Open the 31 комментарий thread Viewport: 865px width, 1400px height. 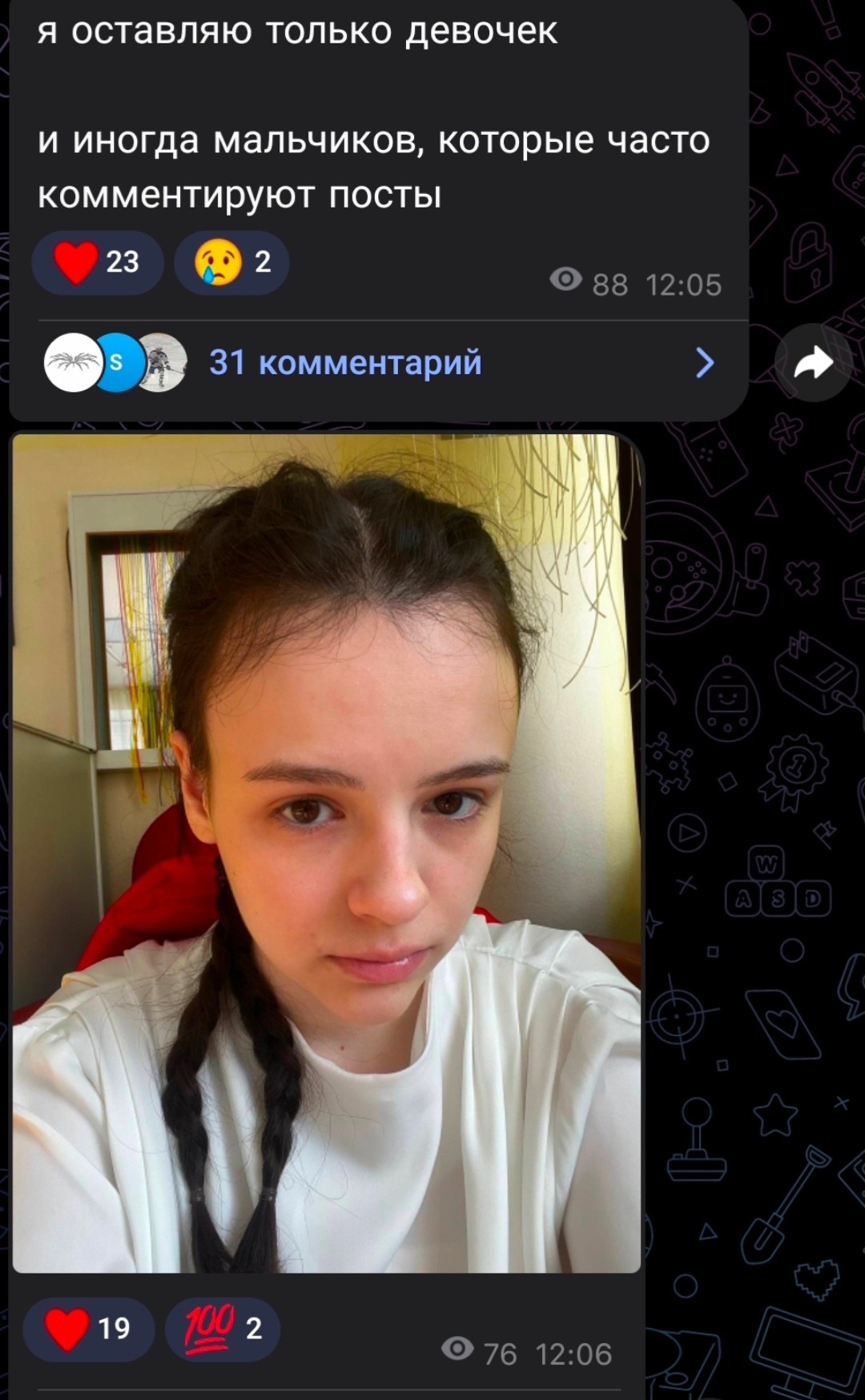tap(379, 363)
